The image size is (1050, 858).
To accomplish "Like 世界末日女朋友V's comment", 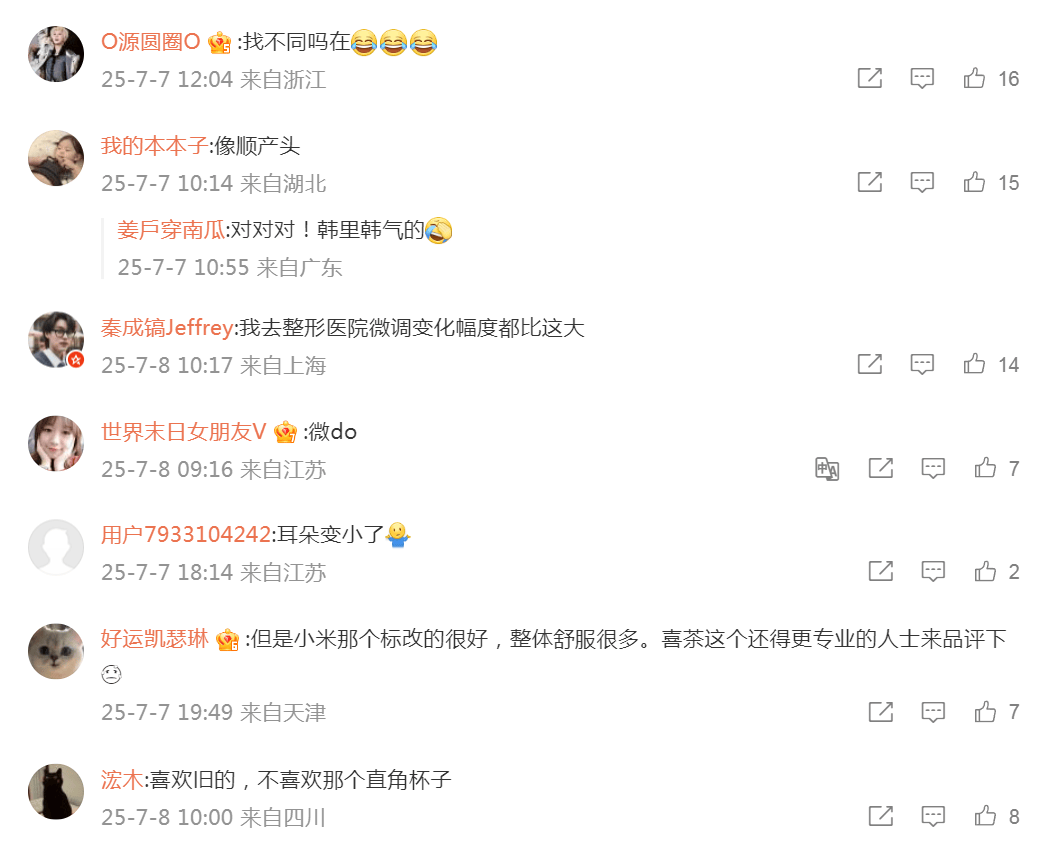I will [986, 469].
